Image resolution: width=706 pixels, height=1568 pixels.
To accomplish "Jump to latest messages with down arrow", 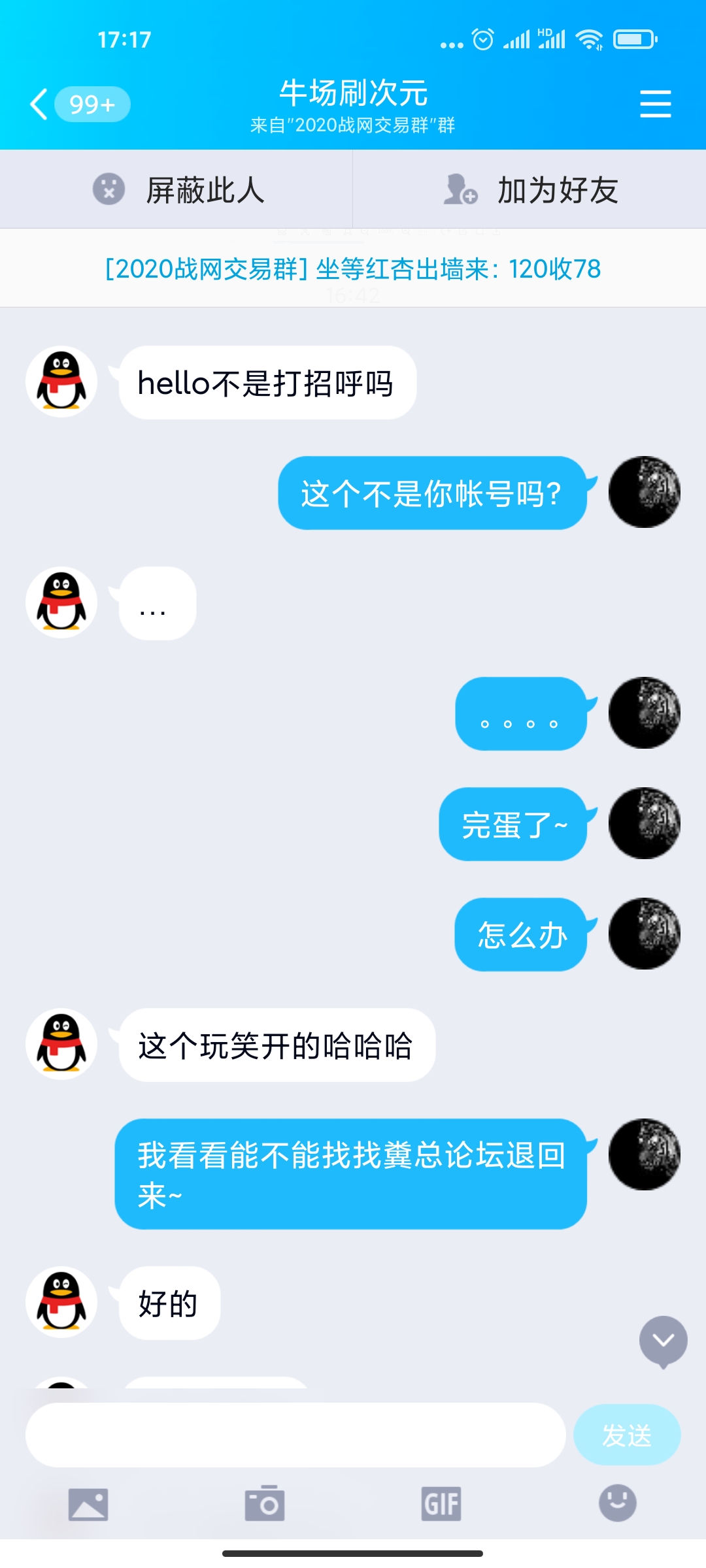I will click(x=663, y=1341).
